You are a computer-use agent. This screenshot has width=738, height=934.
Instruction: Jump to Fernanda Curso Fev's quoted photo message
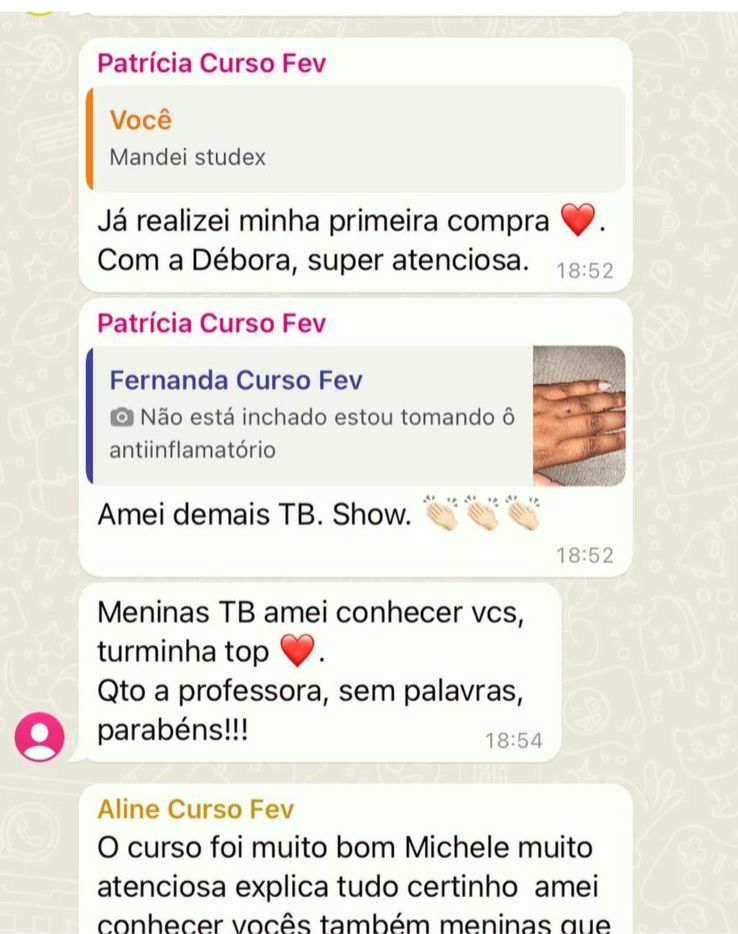[x=355, y=415]
